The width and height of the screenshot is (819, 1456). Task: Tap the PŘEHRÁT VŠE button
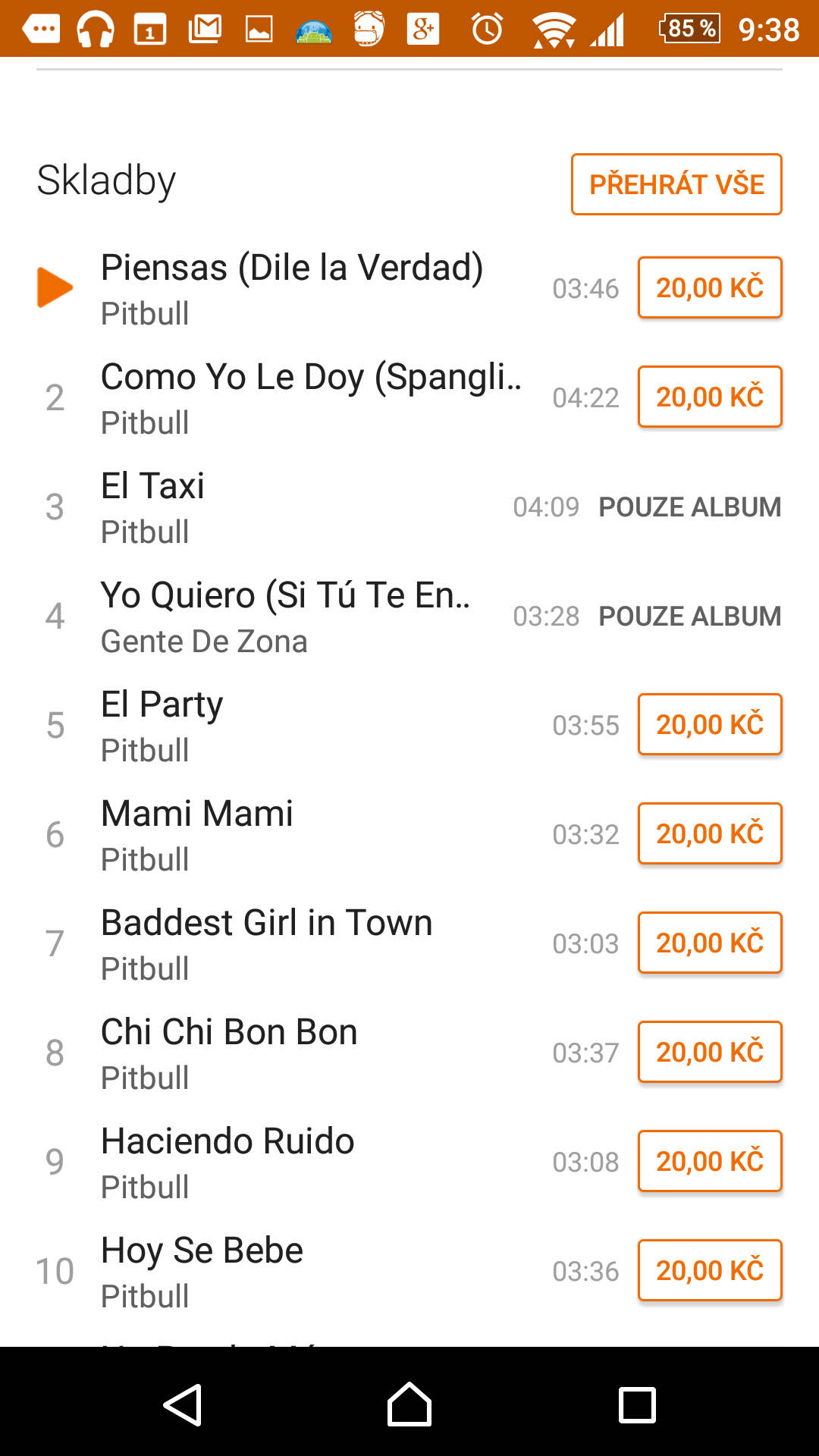[676, 184]
